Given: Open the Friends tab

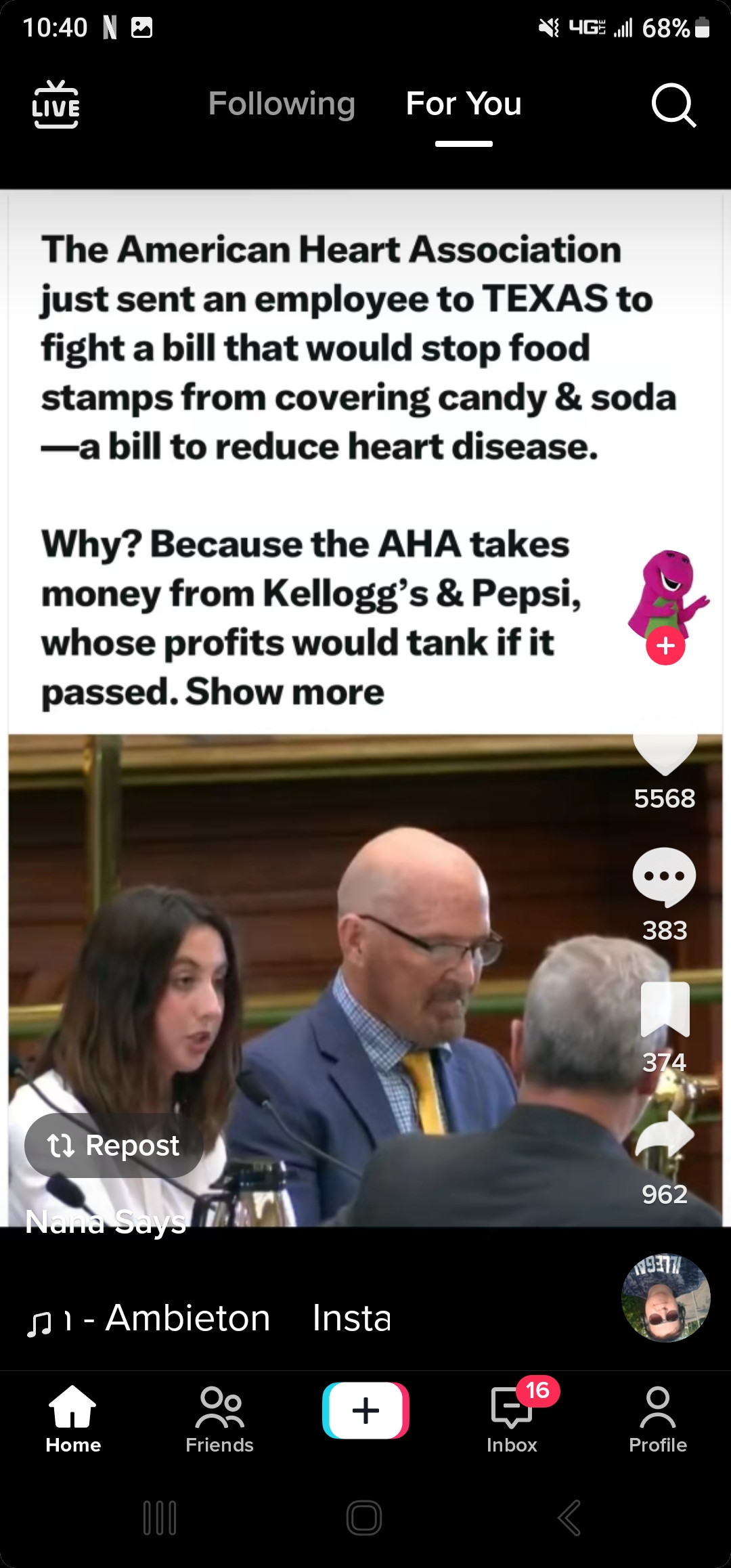Looking at the screenshot, I should tap(219, 1419).
